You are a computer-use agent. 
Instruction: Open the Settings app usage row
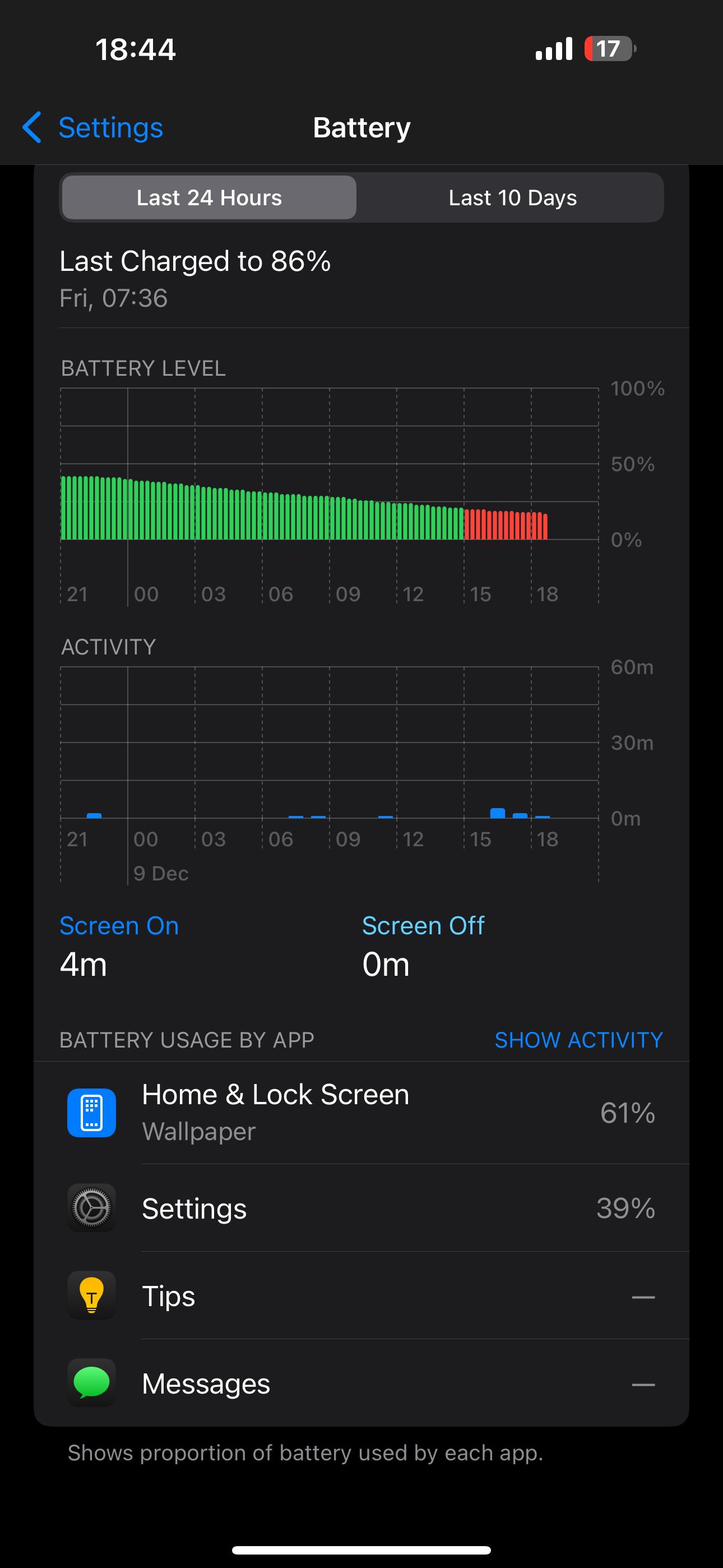(x=361, y=1209)
